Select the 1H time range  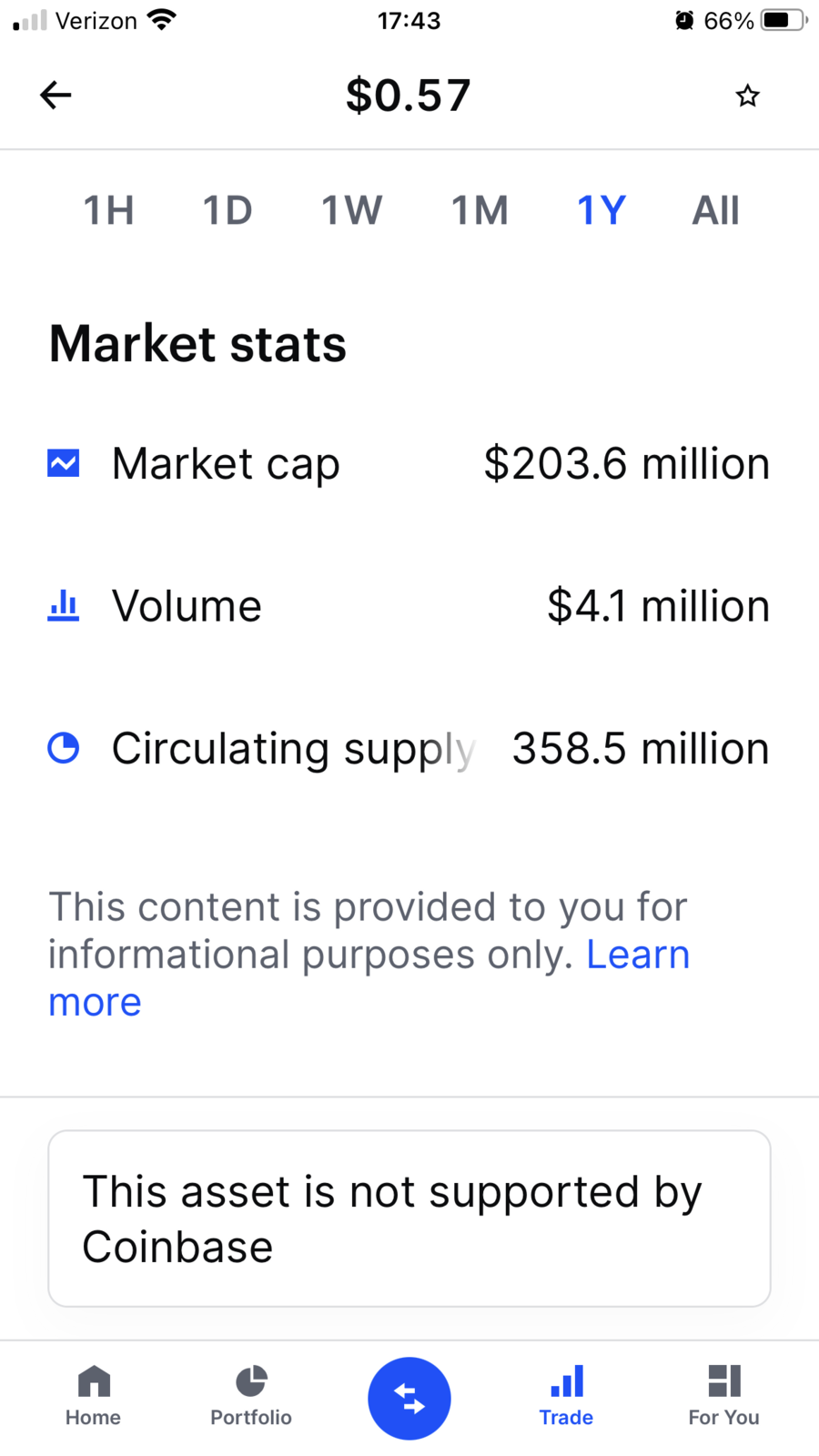[x=109, y=210]
